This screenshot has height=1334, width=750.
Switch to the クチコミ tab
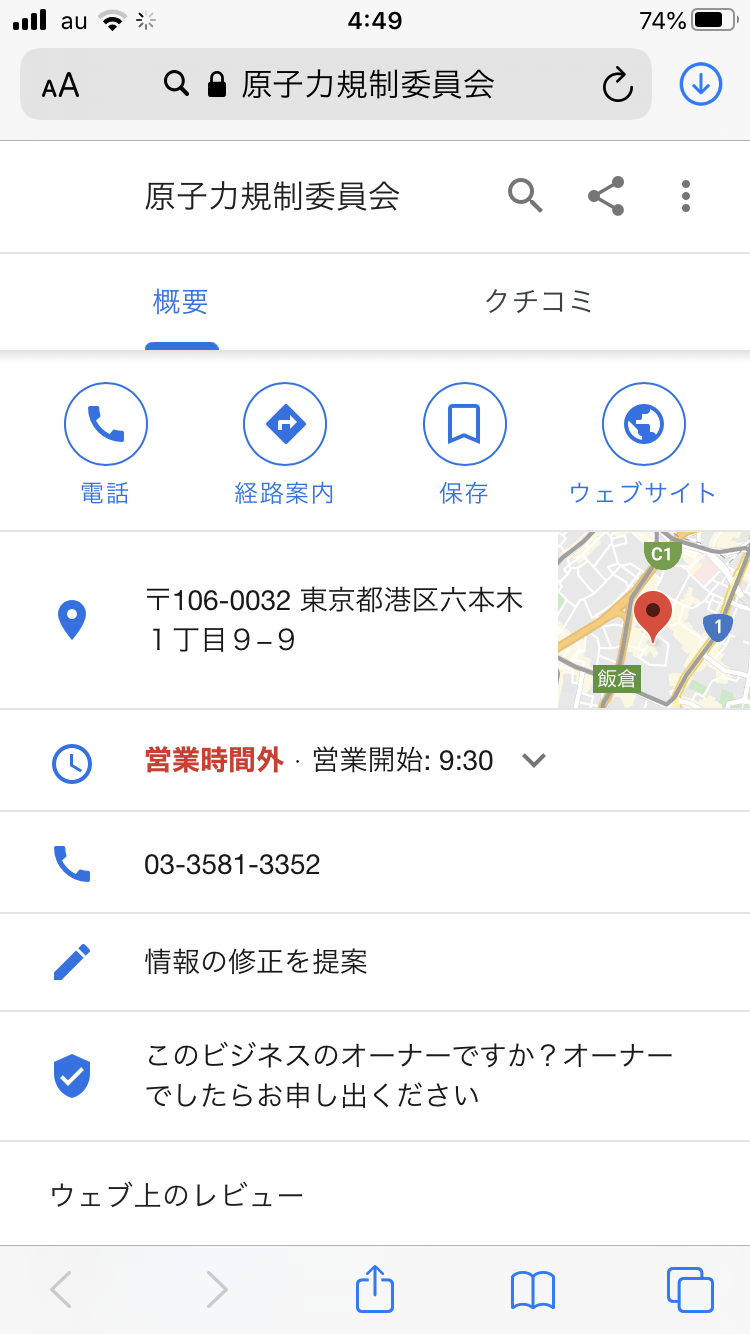point(539,301)
